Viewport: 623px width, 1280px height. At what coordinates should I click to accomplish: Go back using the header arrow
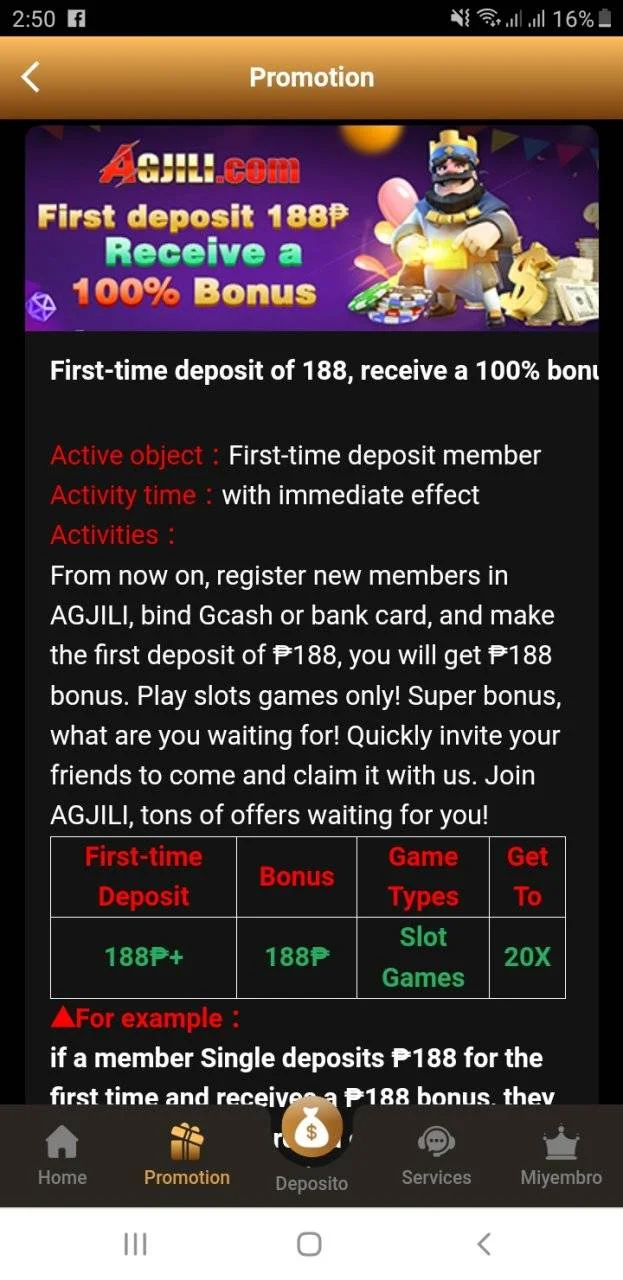[x=31, y=77]
